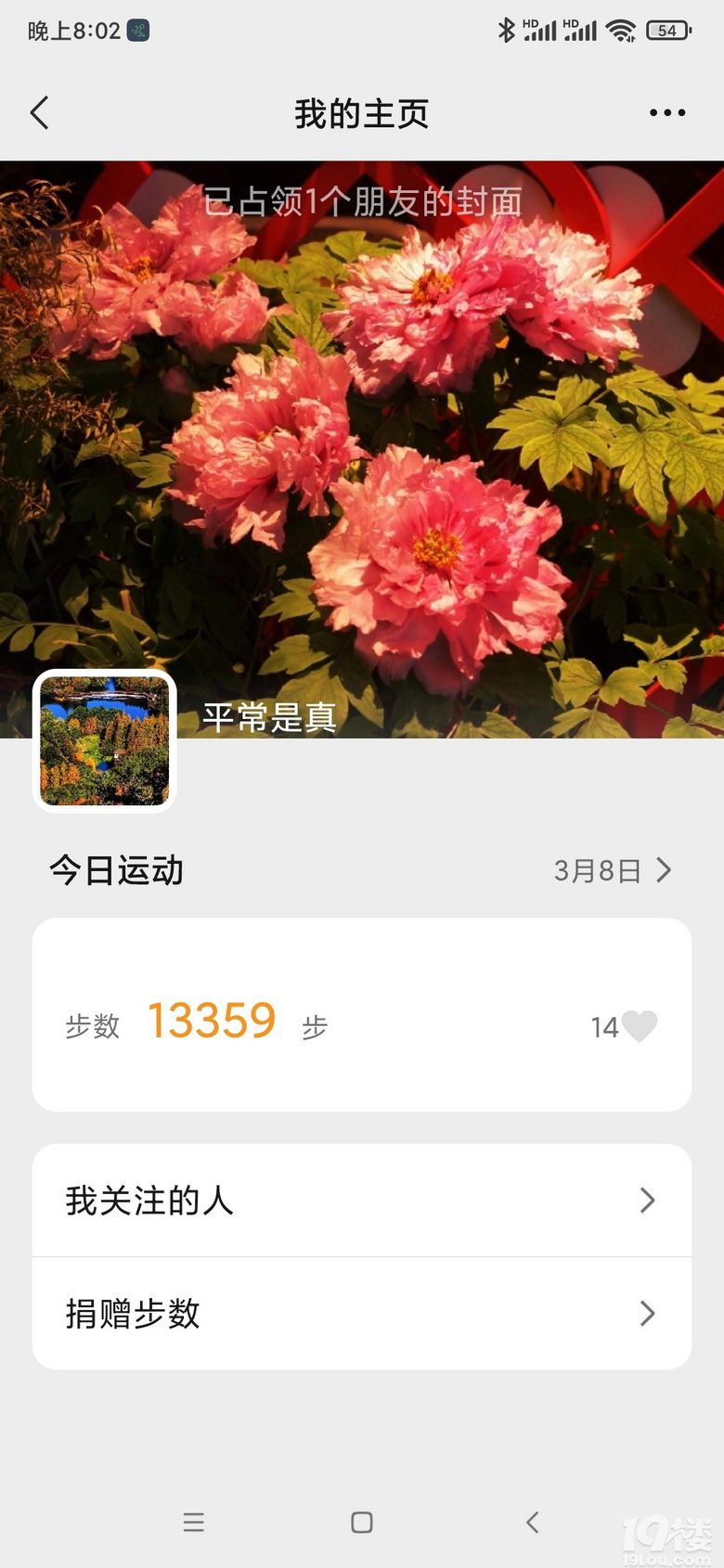Open 我关注的人 list

click(x=362, y=1201)
